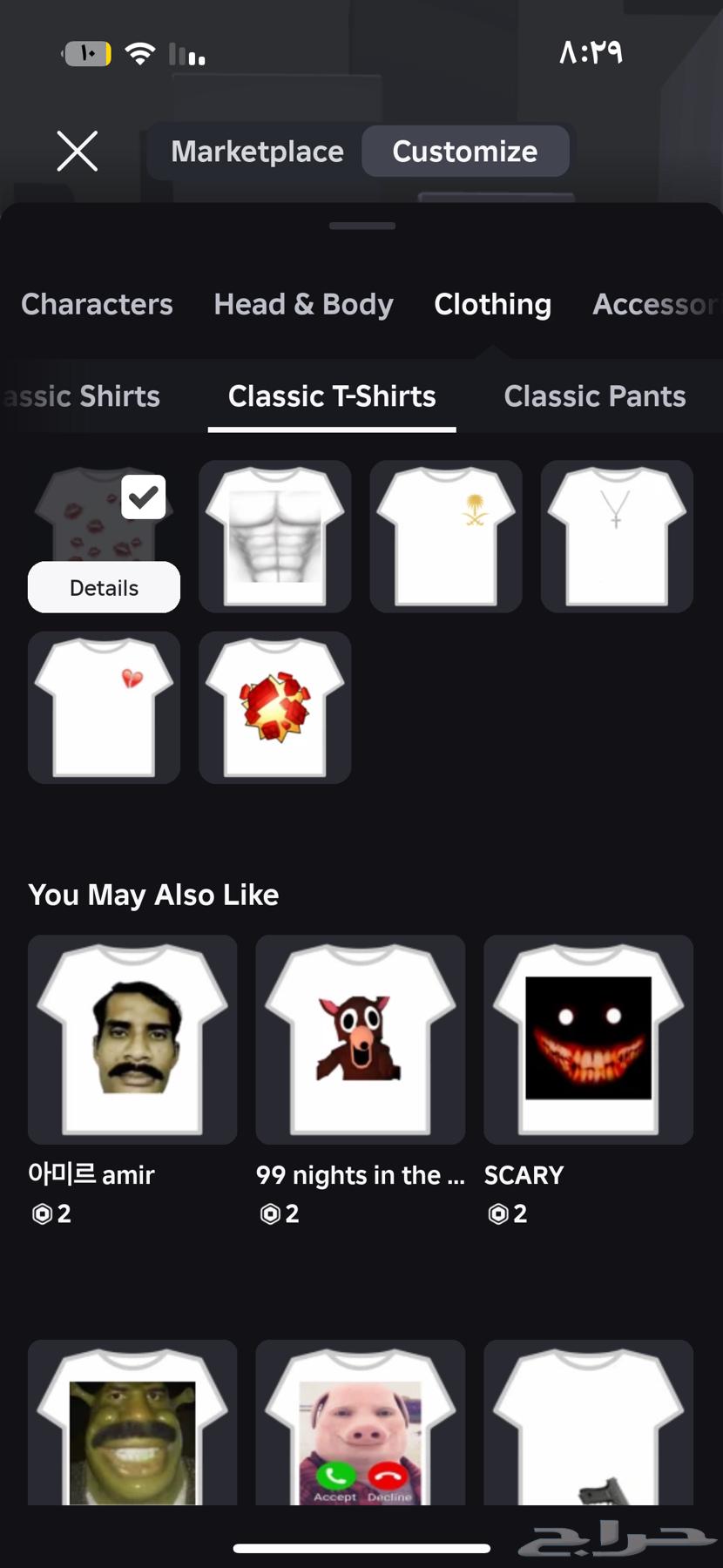Screen dimensions: 723x1568
Task: Uncheck the equipped lips T-shirt checkbox
Action: pos(144,497)
